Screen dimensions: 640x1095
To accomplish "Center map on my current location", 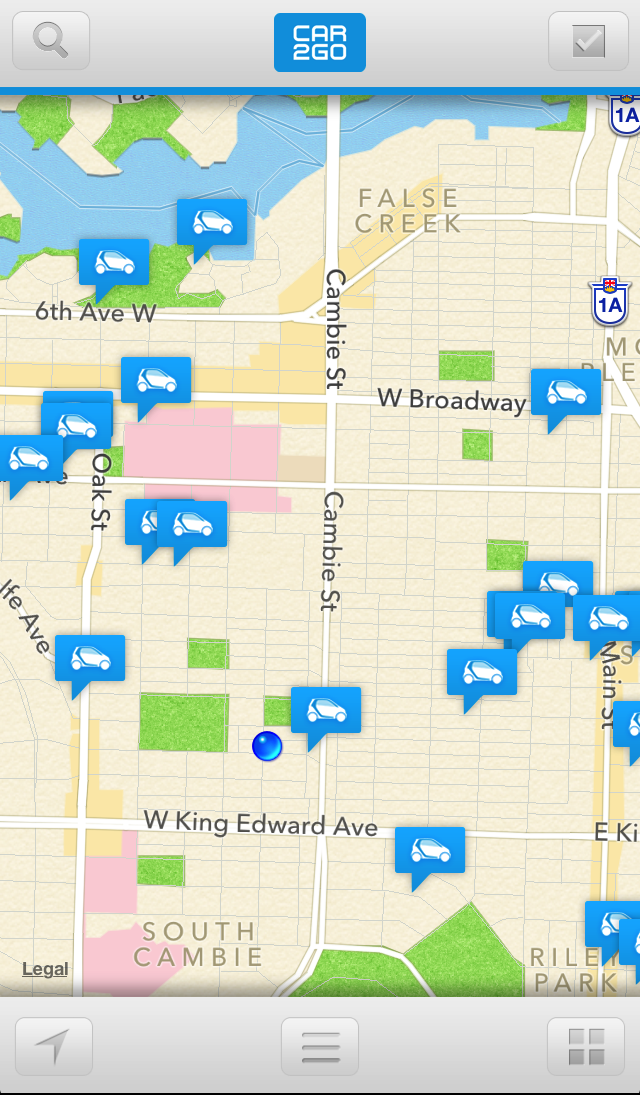I will tap(54, 1046).
